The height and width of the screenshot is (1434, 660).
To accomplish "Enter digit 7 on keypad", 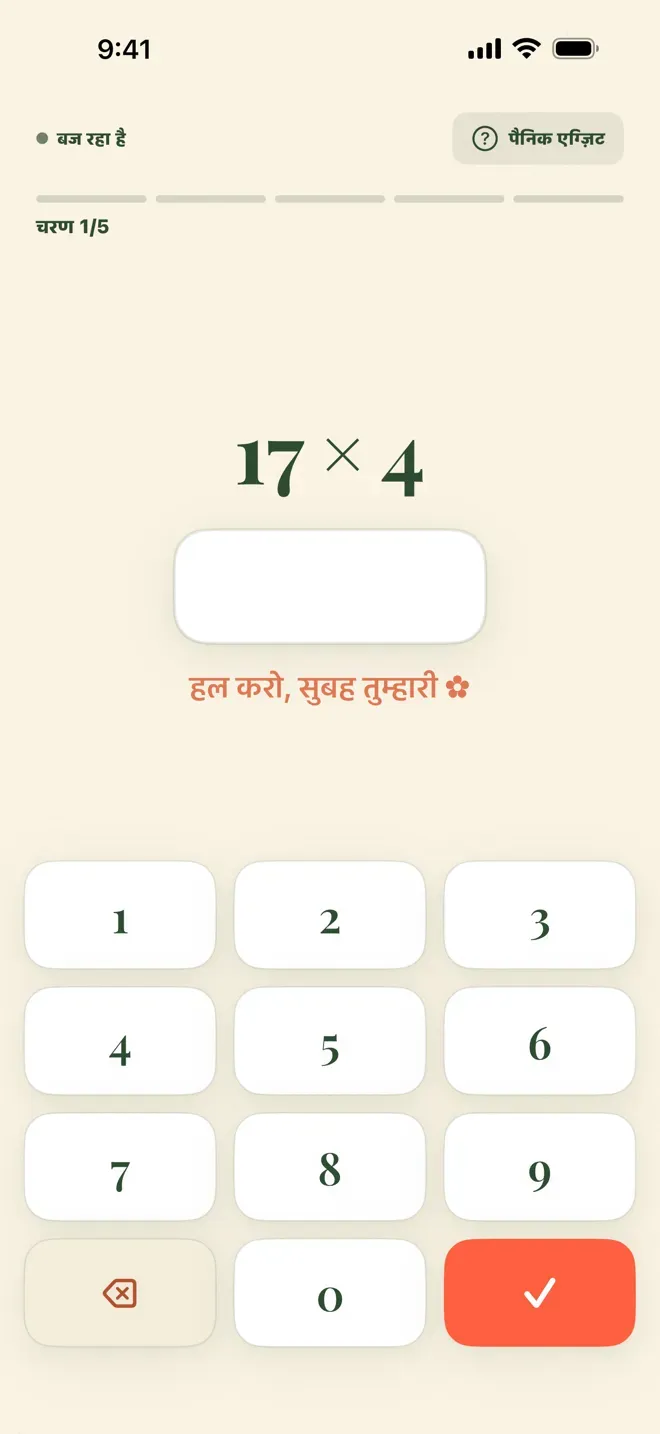I will 120,1167.
